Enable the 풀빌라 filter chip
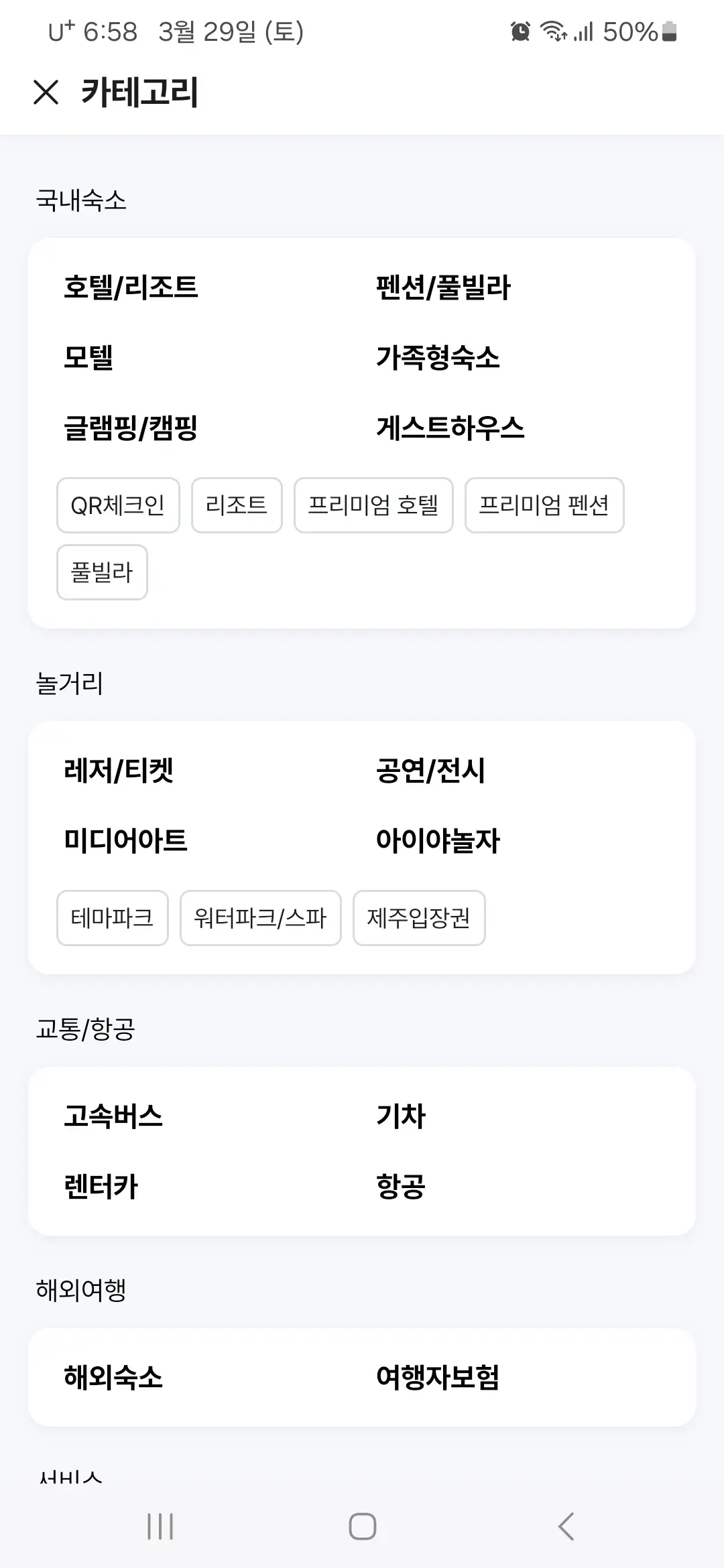Screen dimensions: 724x1568 point(102,573)
